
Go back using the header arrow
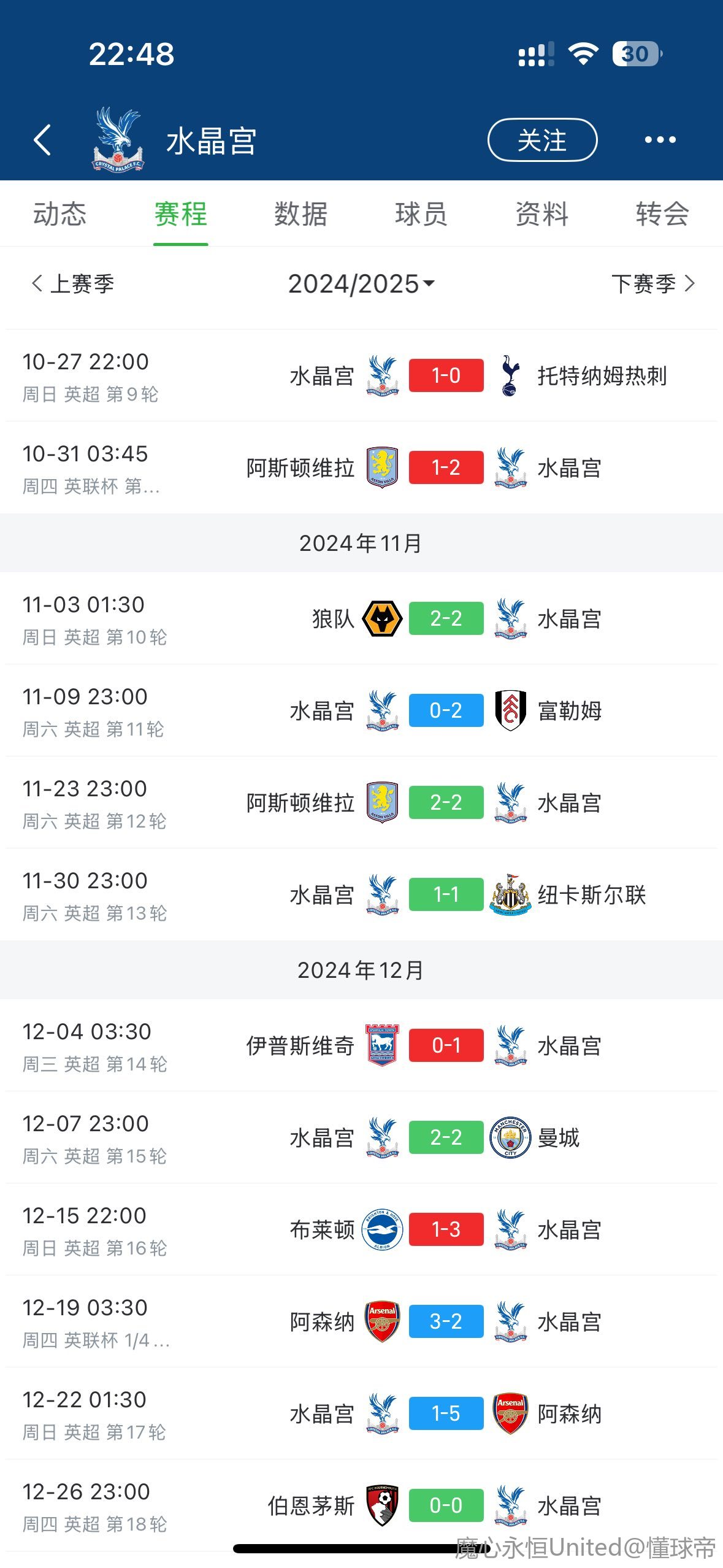coord(42,140)
